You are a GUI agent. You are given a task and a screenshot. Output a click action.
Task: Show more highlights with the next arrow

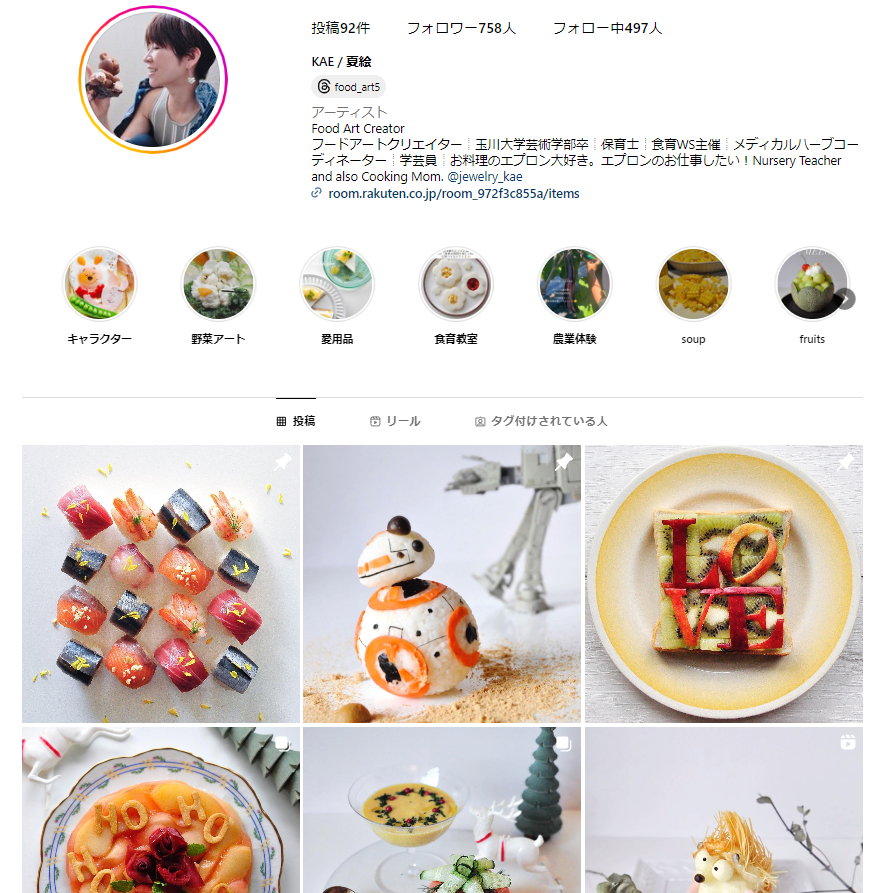tap(846, 299)
